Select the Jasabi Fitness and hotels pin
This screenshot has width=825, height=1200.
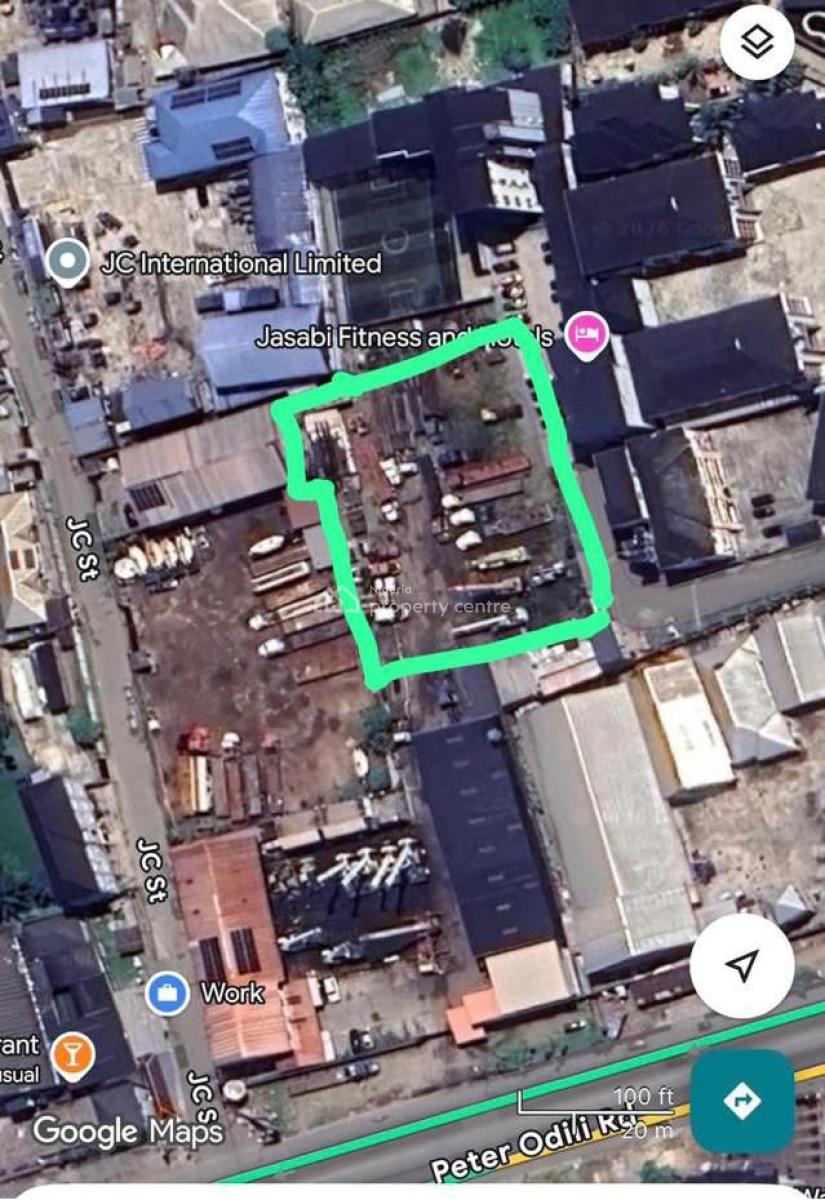coord(586,336)
